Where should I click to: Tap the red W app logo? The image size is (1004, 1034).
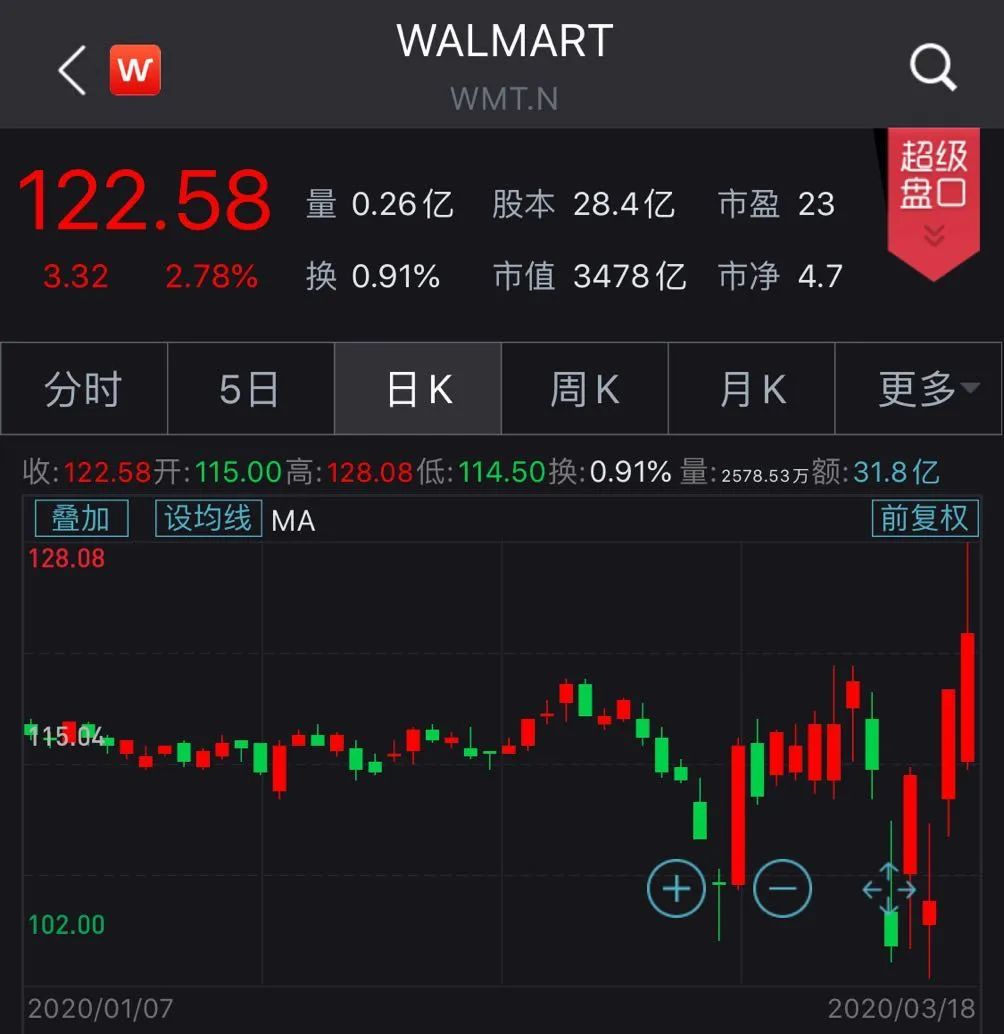(x=135, y=71)
